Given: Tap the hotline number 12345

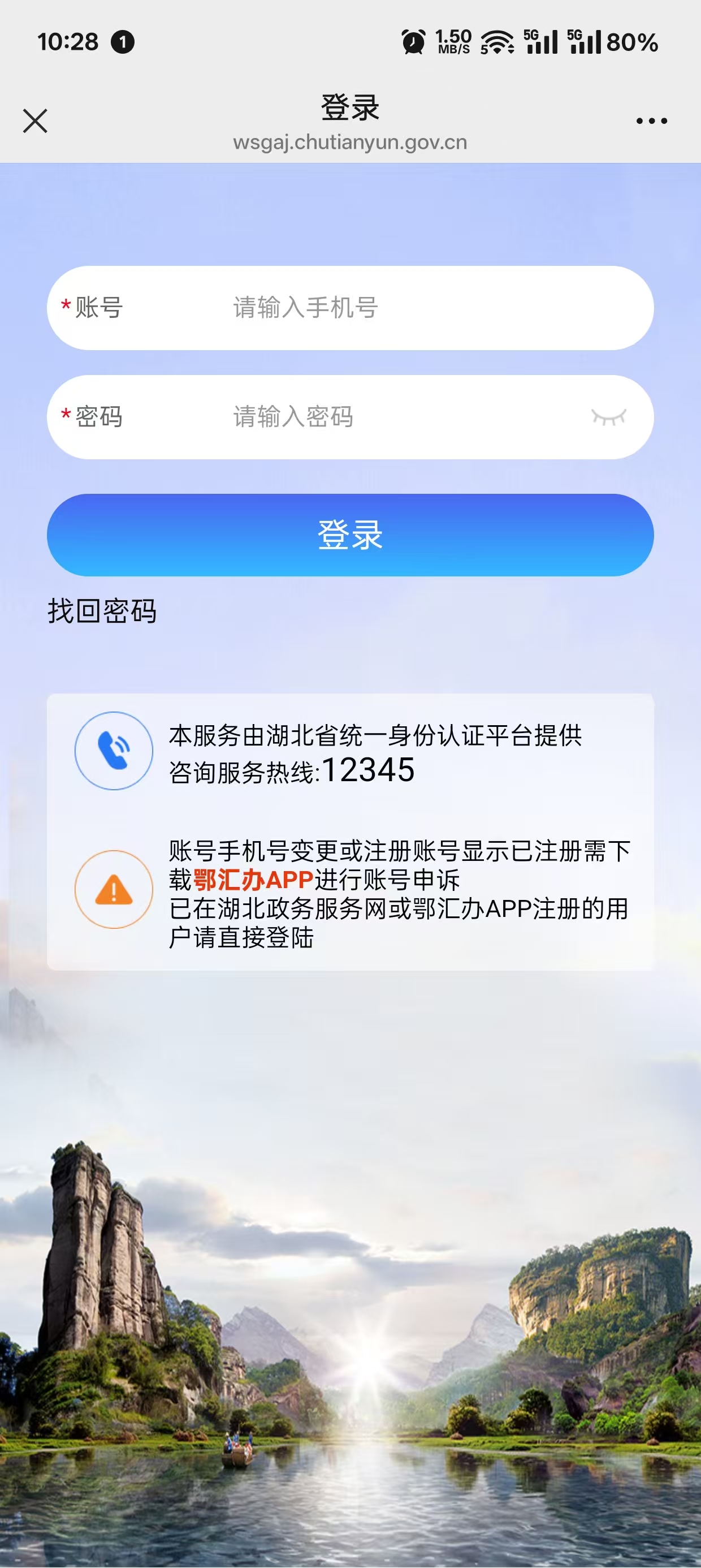Looking at the screenshot, I should 368,770.
